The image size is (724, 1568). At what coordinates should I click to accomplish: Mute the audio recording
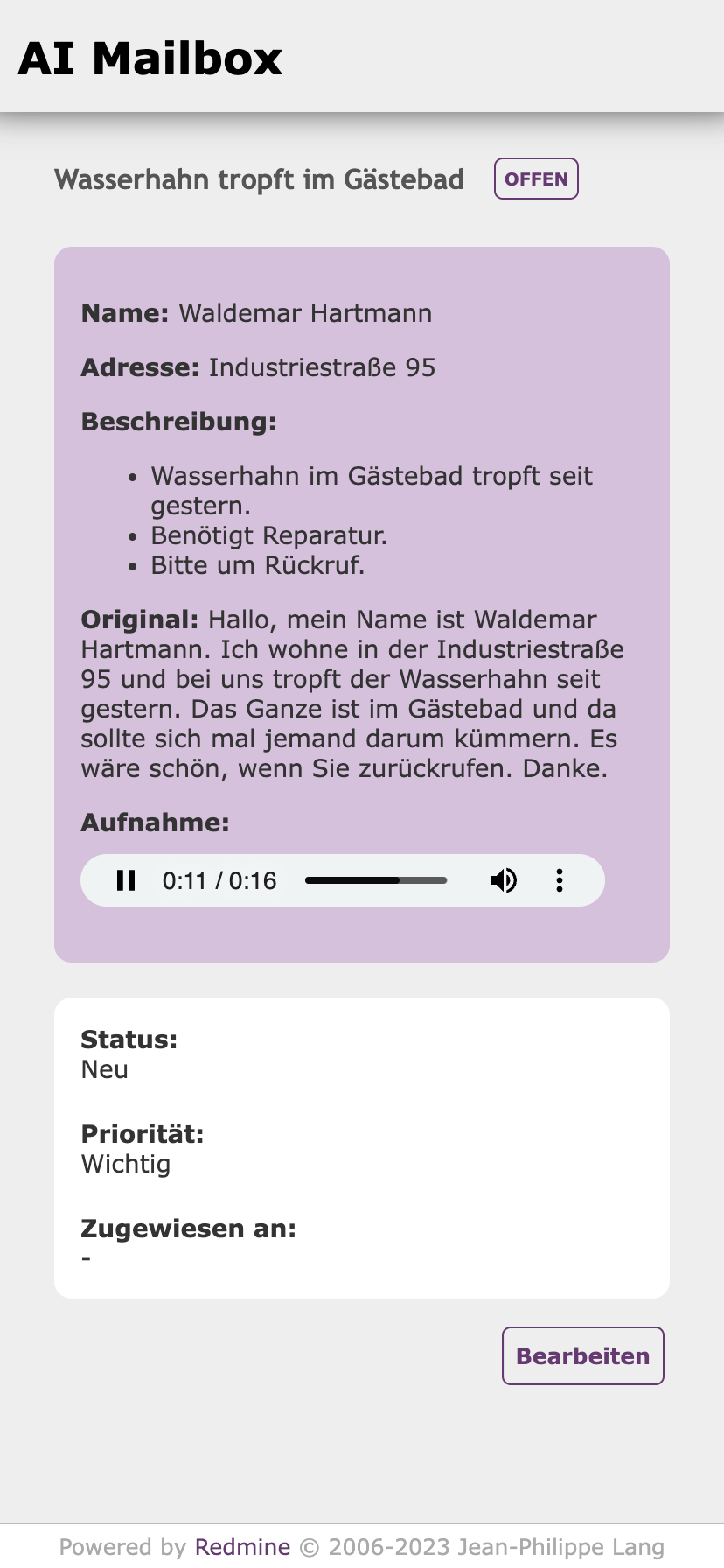[503, 880]
